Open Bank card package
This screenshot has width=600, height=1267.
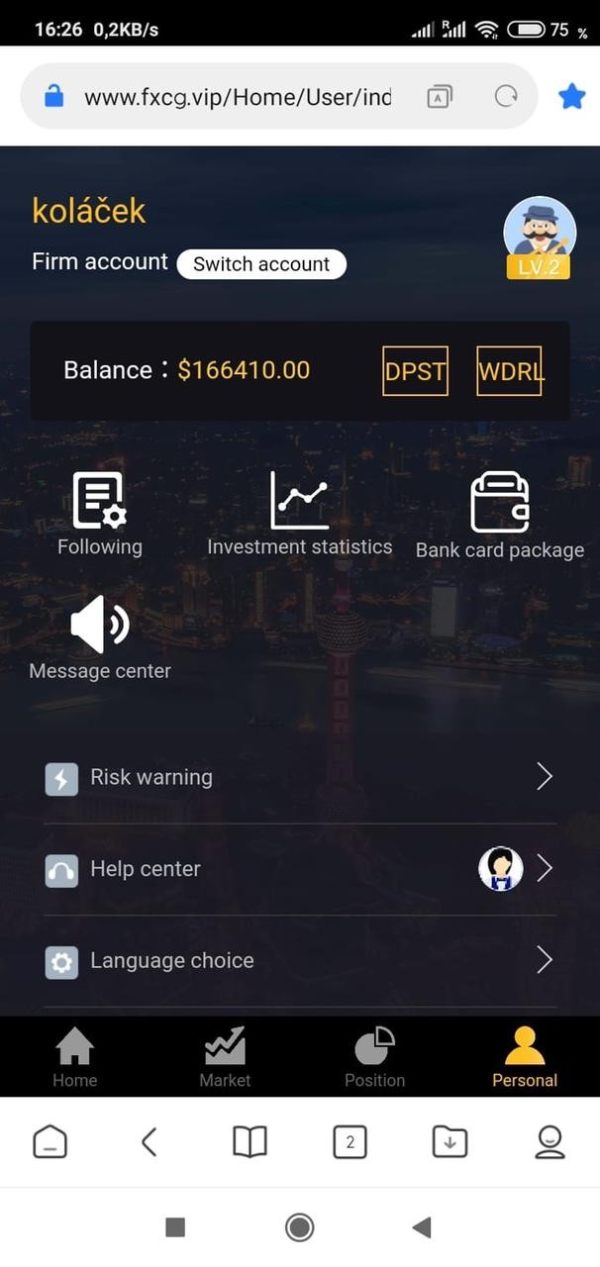coord(499,515)
